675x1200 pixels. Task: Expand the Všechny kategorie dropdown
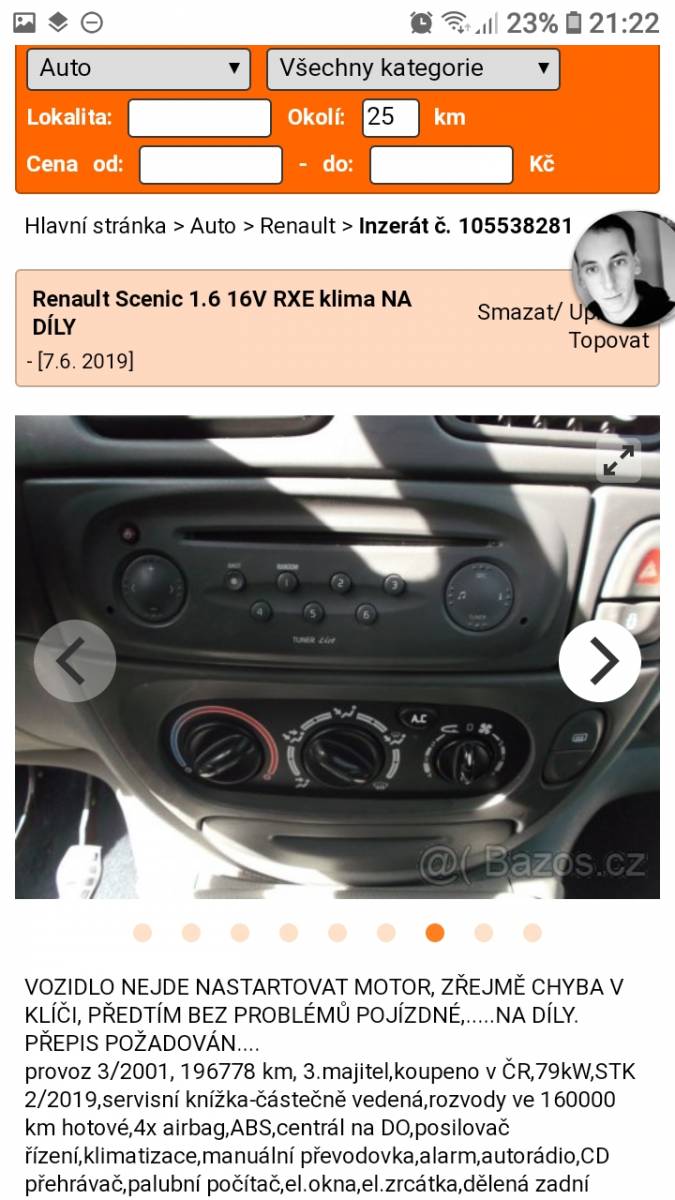pos(413,68)
